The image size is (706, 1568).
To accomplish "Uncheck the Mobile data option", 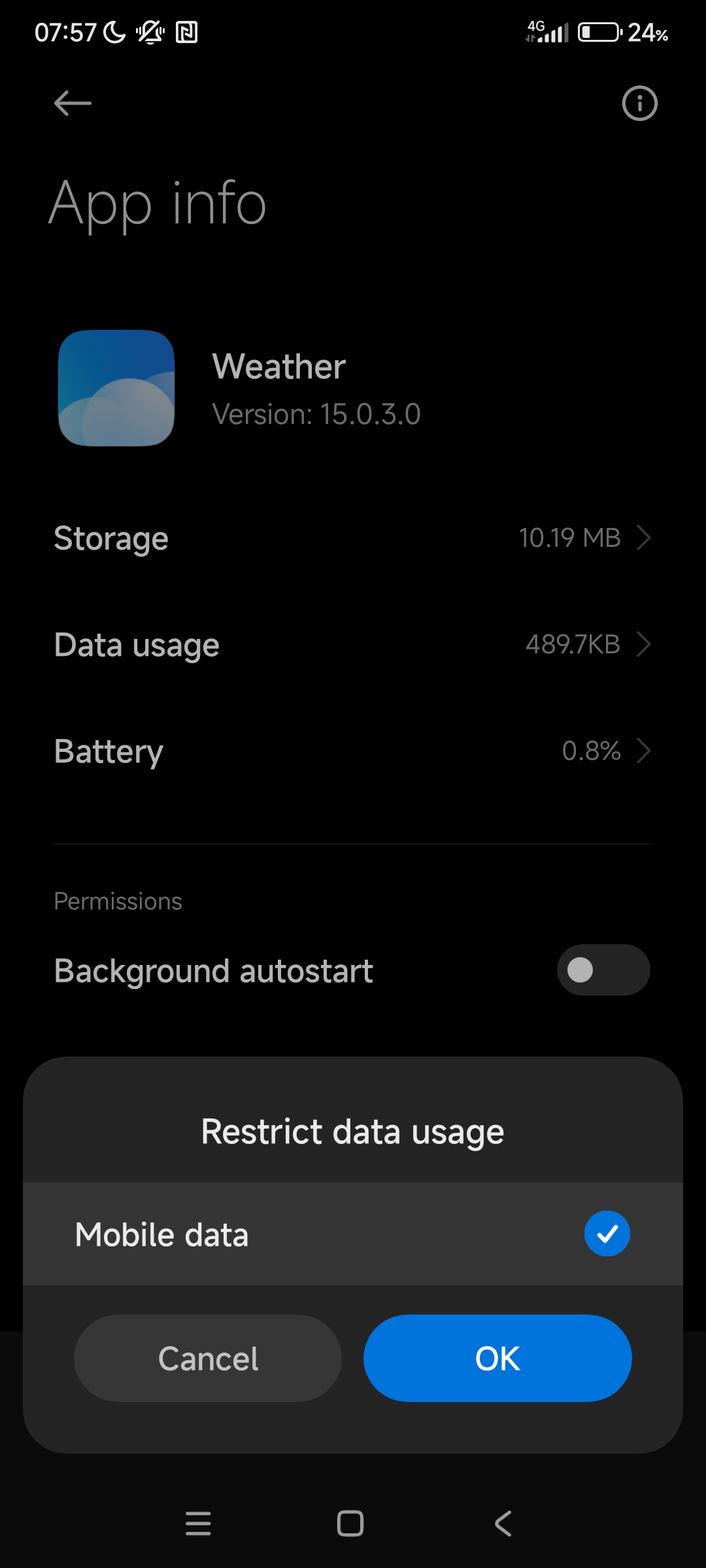I will tap(607, 1233).
